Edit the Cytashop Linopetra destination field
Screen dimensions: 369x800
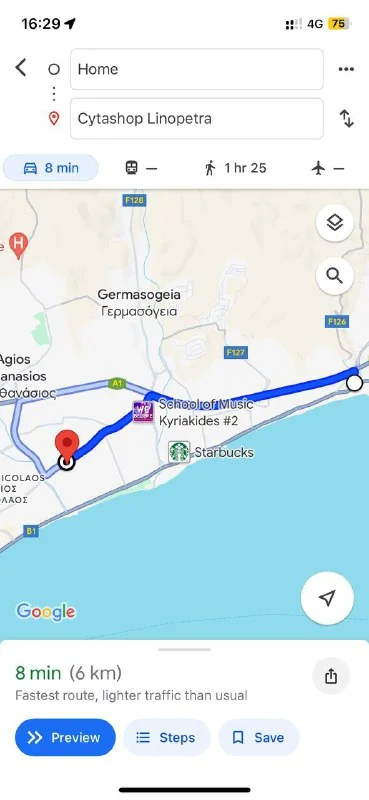pos(196,118)
